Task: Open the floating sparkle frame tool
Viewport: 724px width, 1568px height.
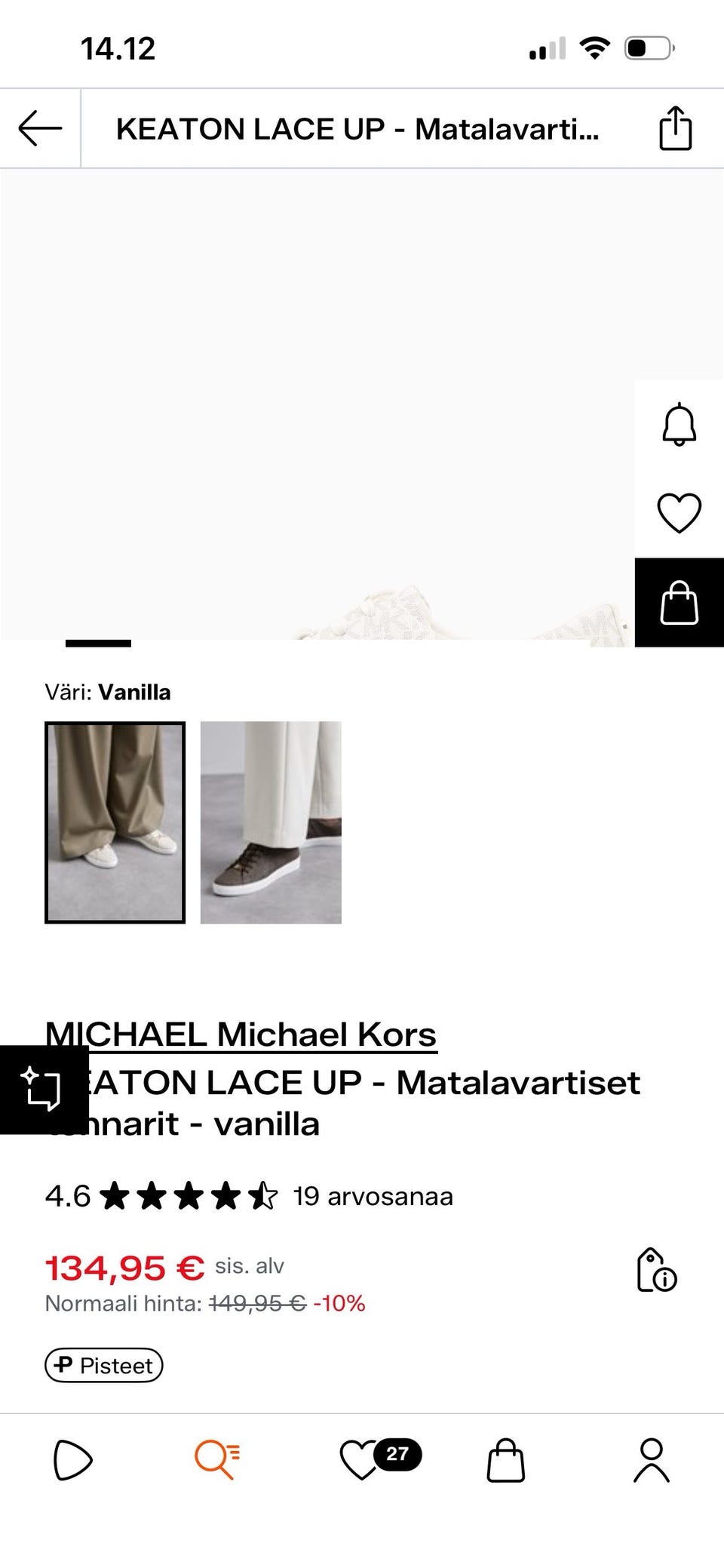Action: pos(43,1089)
